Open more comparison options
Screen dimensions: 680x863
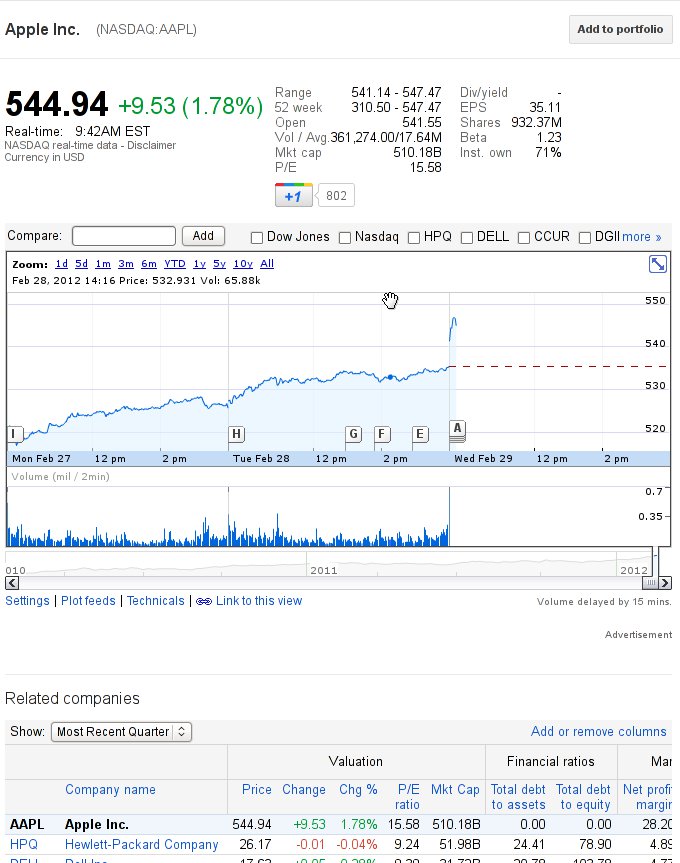point(642,237)
